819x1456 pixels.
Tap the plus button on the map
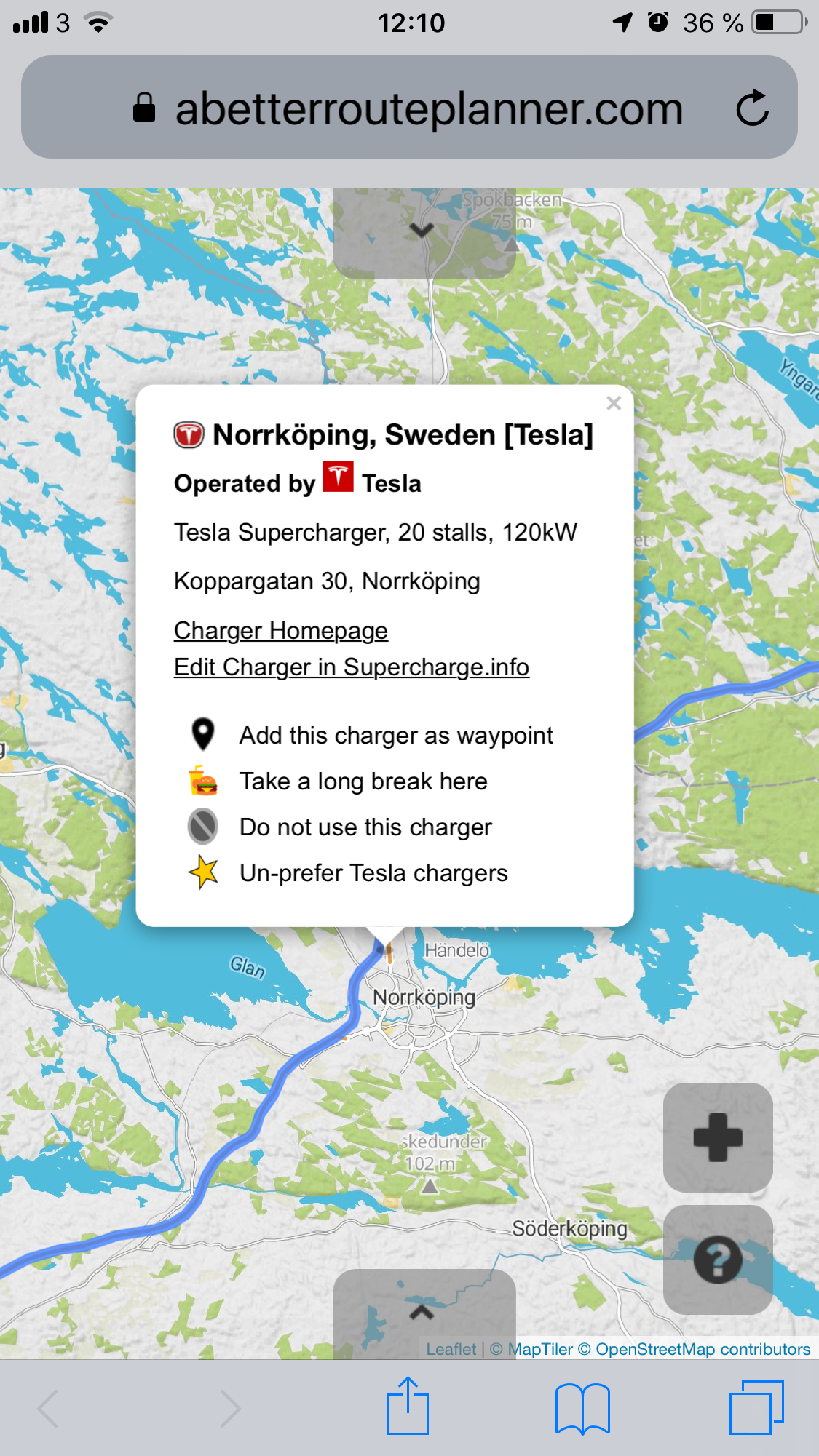[x=717, y=1137]
